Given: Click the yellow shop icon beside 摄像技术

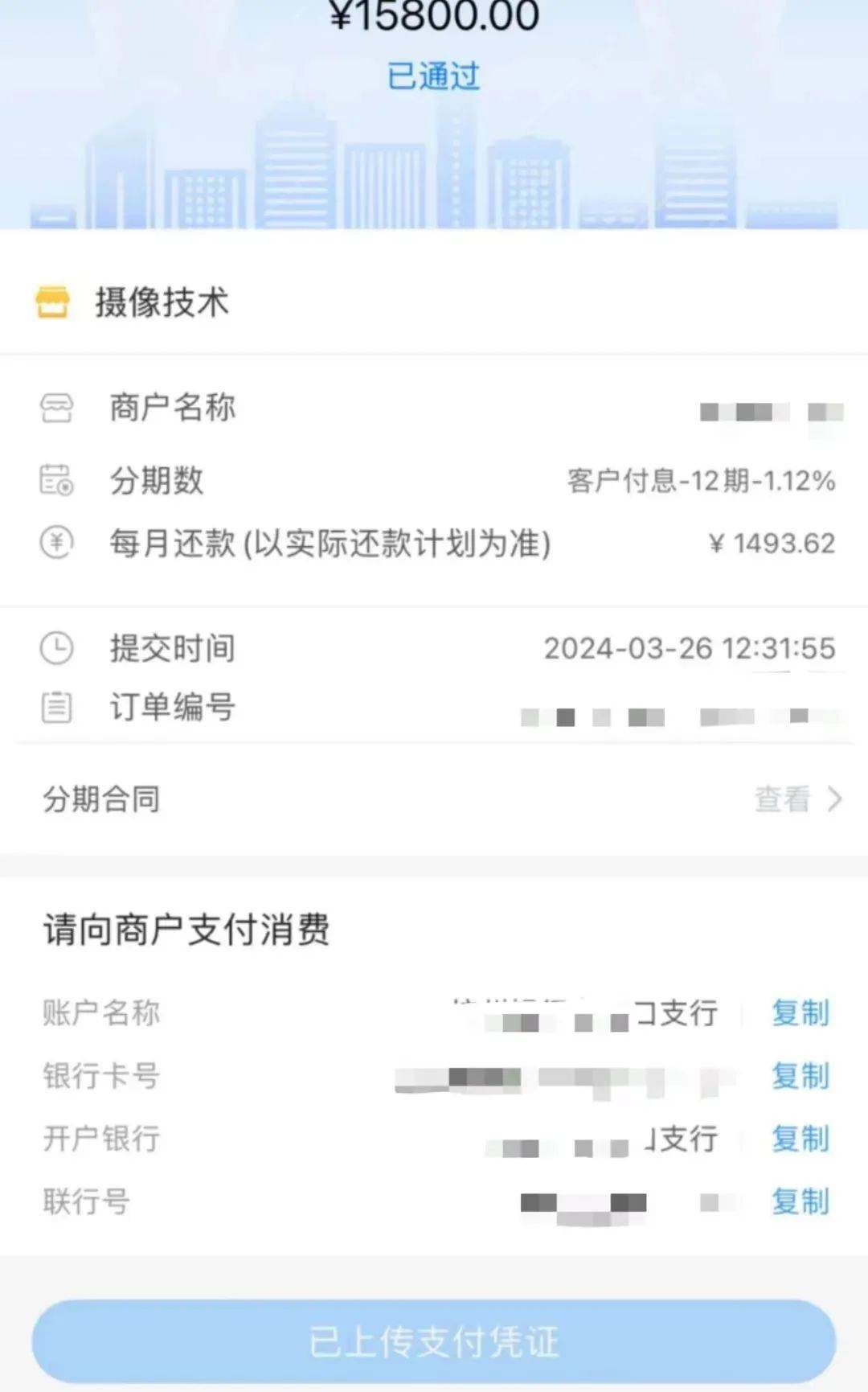Looking at the screenshot, I should tap(53, 302).
